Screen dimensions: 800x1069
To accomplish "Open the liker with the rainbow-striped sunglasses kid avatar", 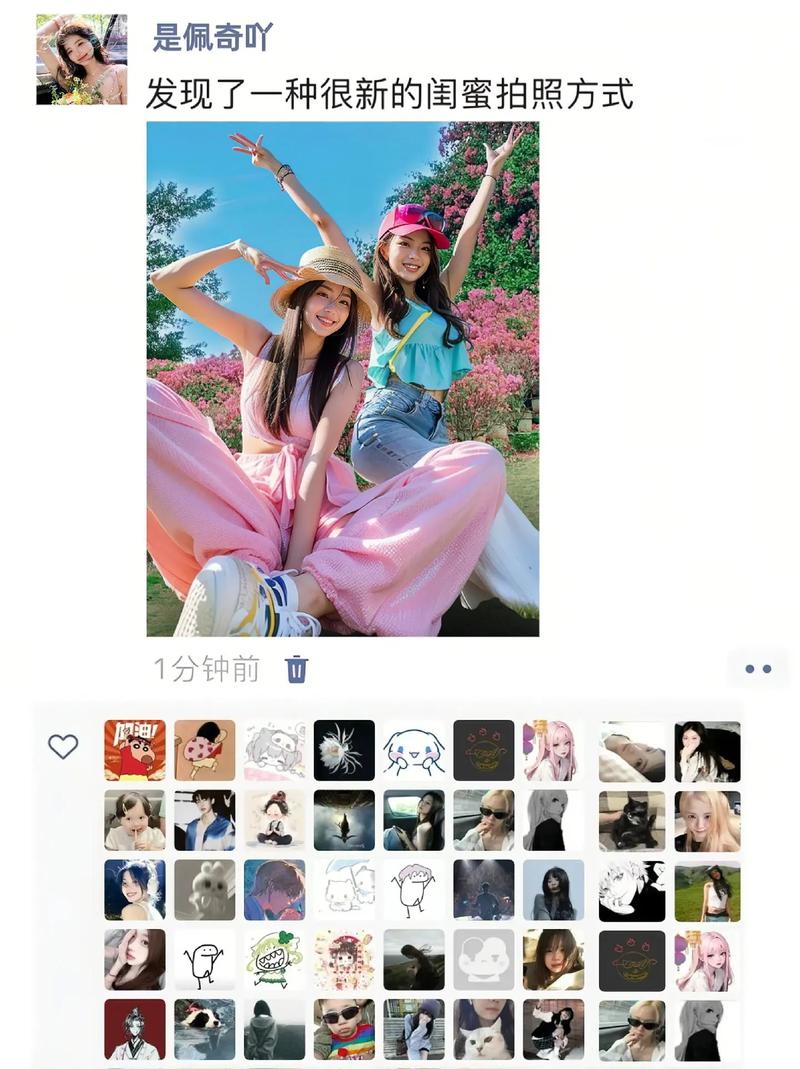I will pyautogui.click(x=344, y=1029).
